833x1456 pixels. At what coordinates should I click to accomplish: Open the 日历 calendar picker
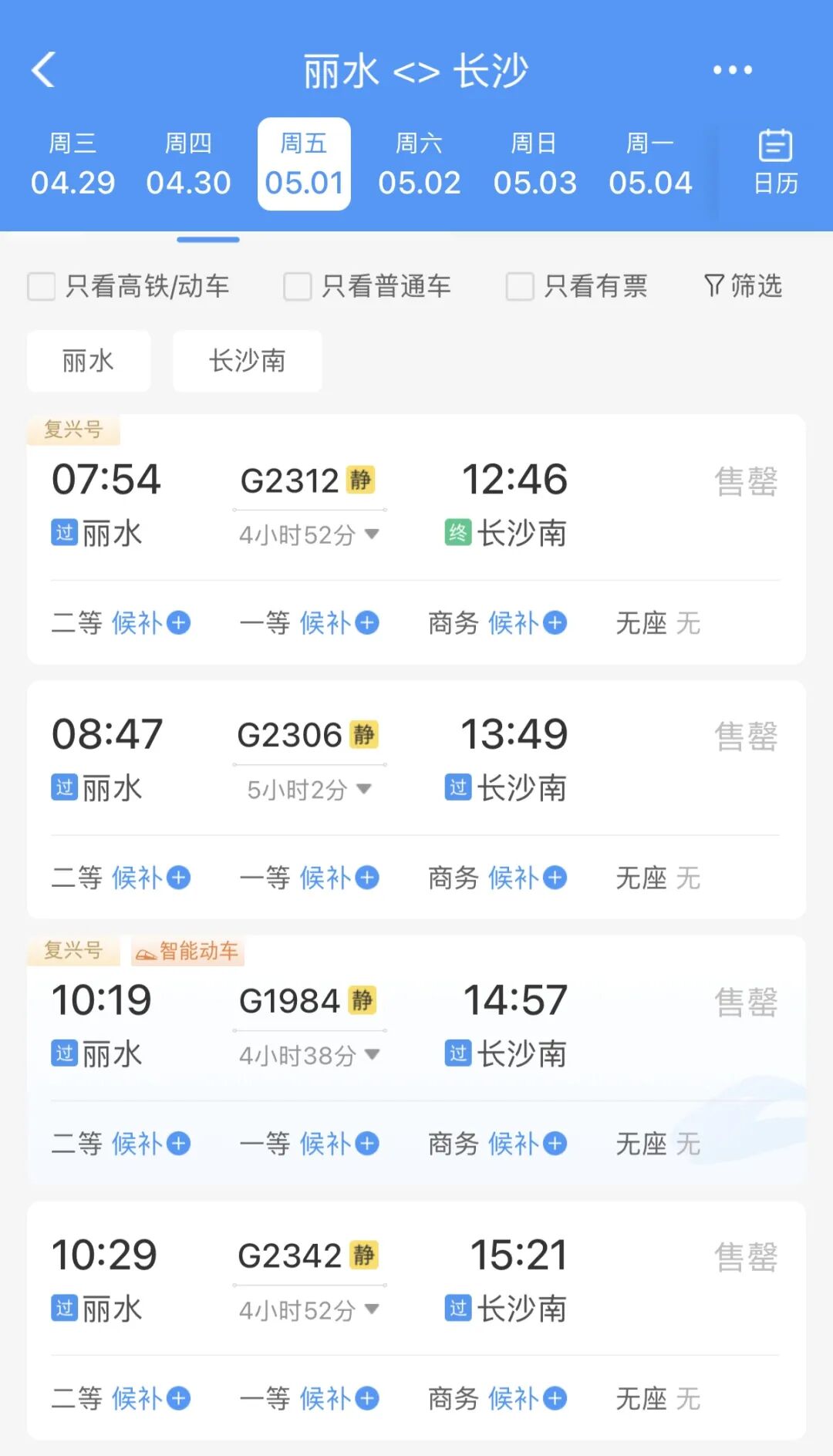(x=775, y=162)
